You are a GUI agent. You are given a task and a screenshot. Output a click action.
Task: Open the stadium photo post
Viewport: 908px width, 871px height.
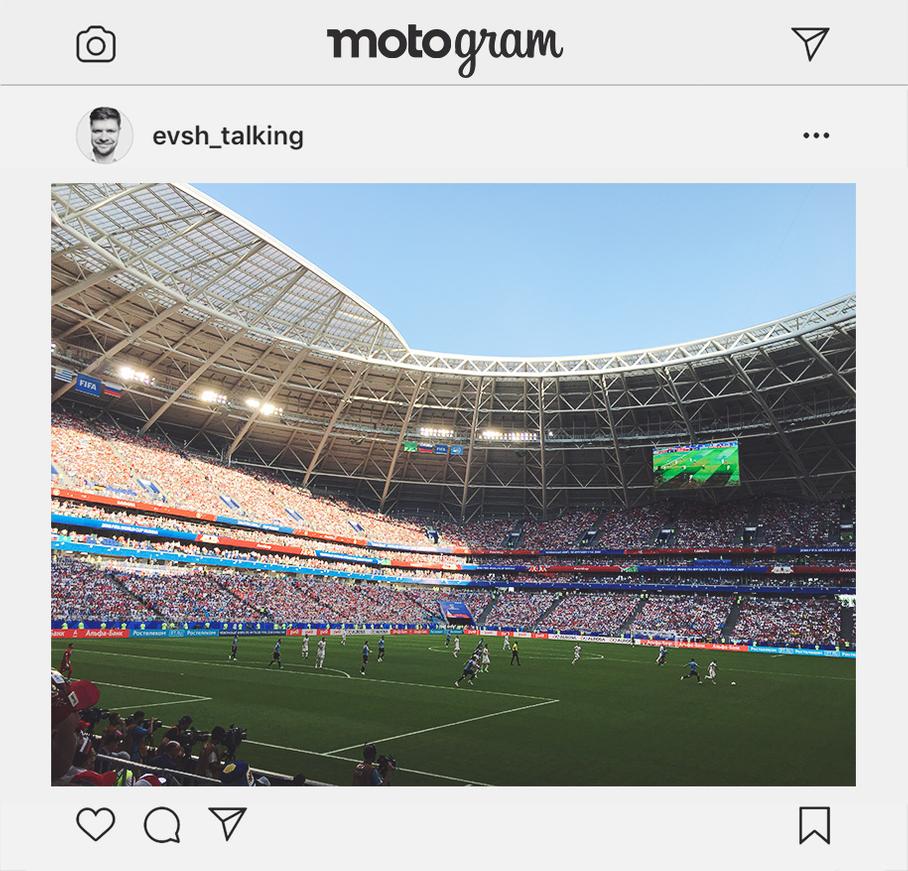[453, 484]
